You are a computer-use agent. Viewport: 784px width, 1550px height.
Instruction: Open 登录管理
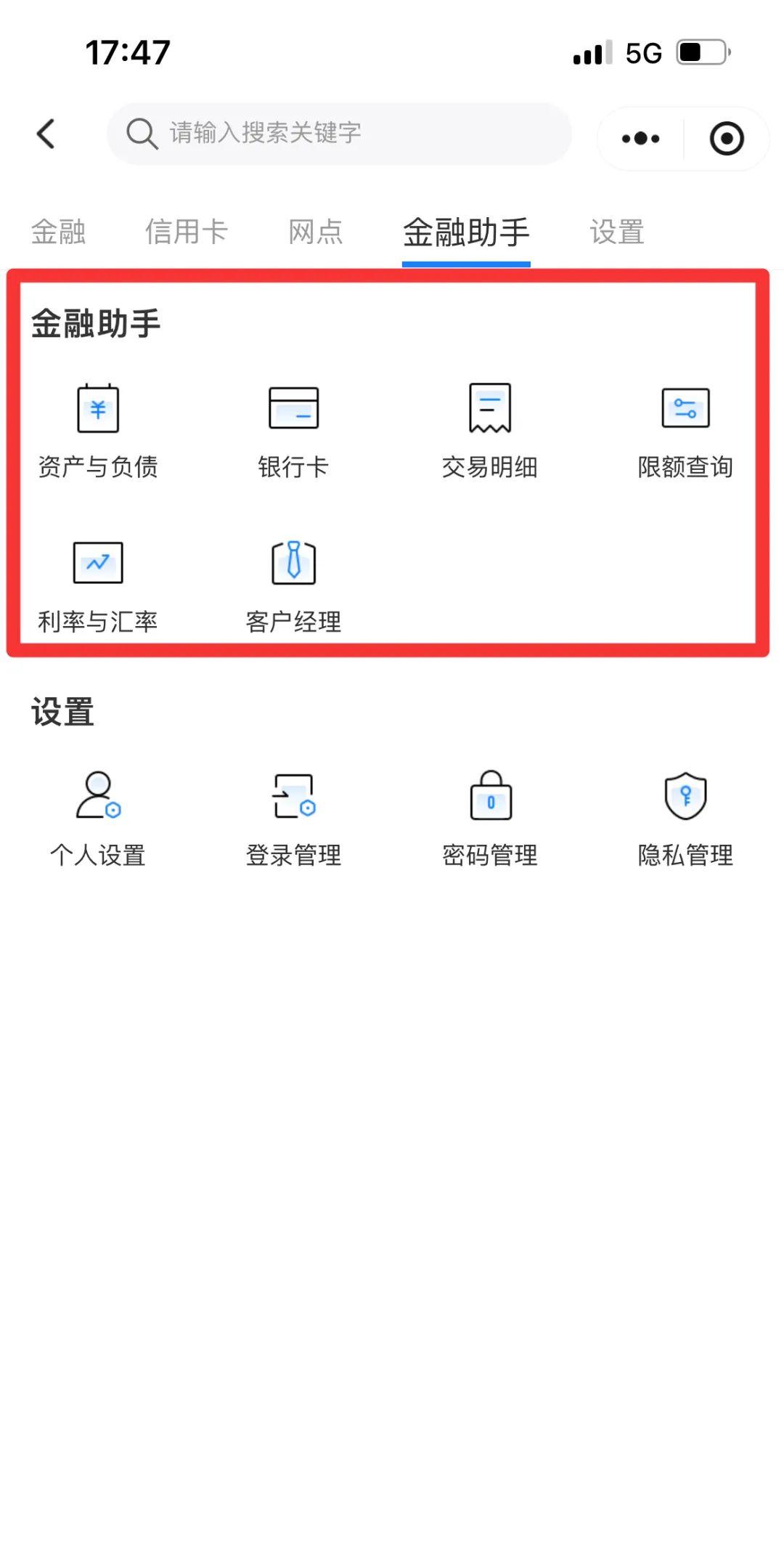294,819
